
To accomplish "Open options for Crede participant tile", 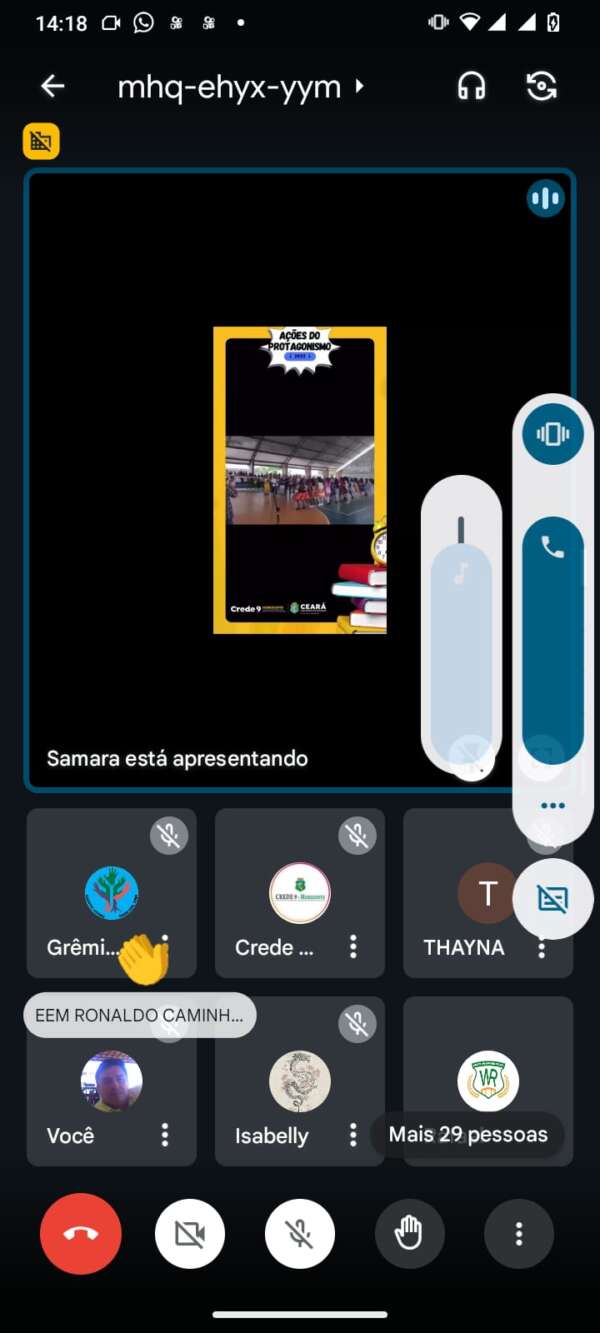I will [x=353, y=946].
